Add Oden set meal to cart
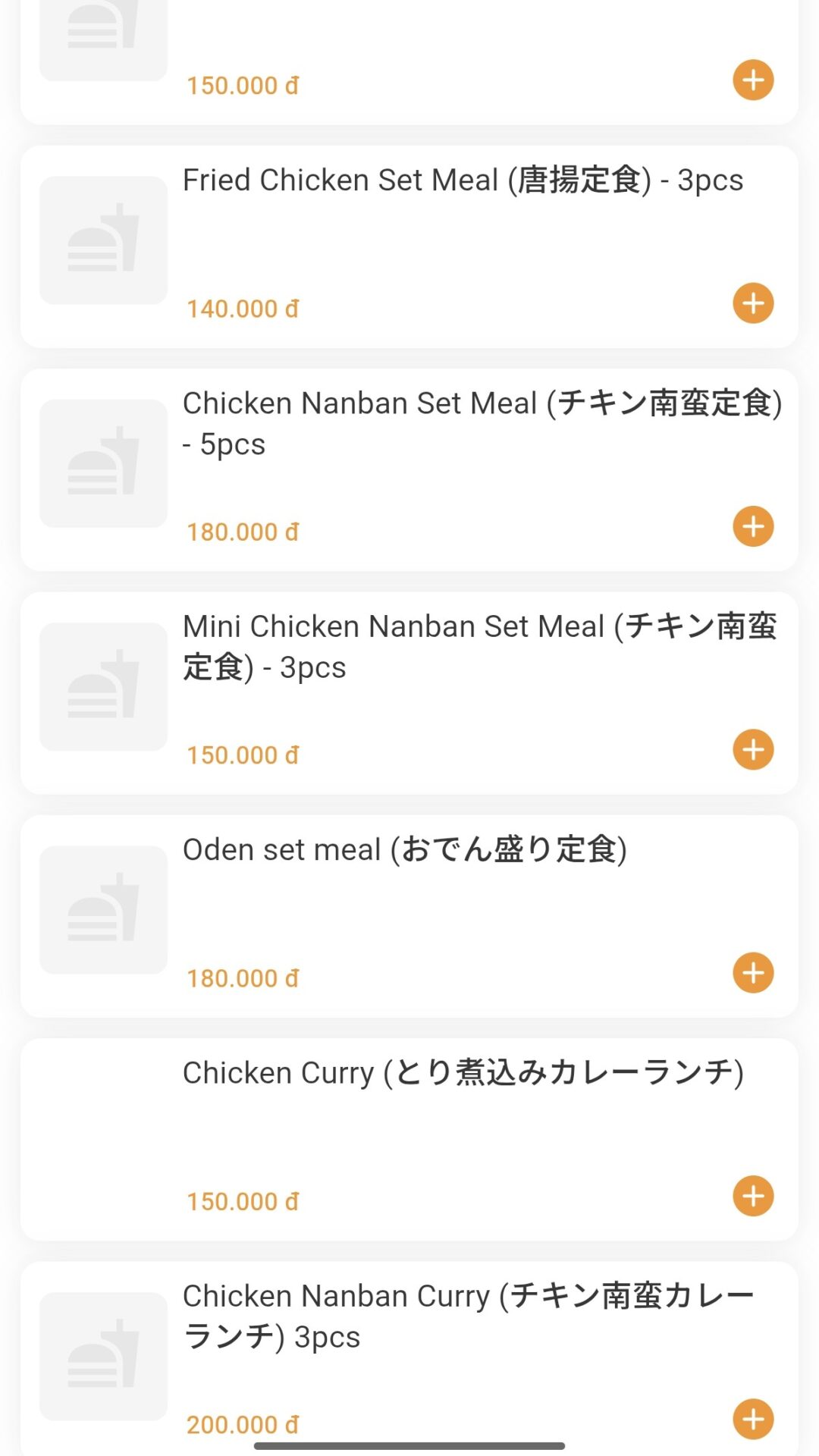Image resolution: width=819 pixels, height=1456 pixels. (x=753, y=973)
